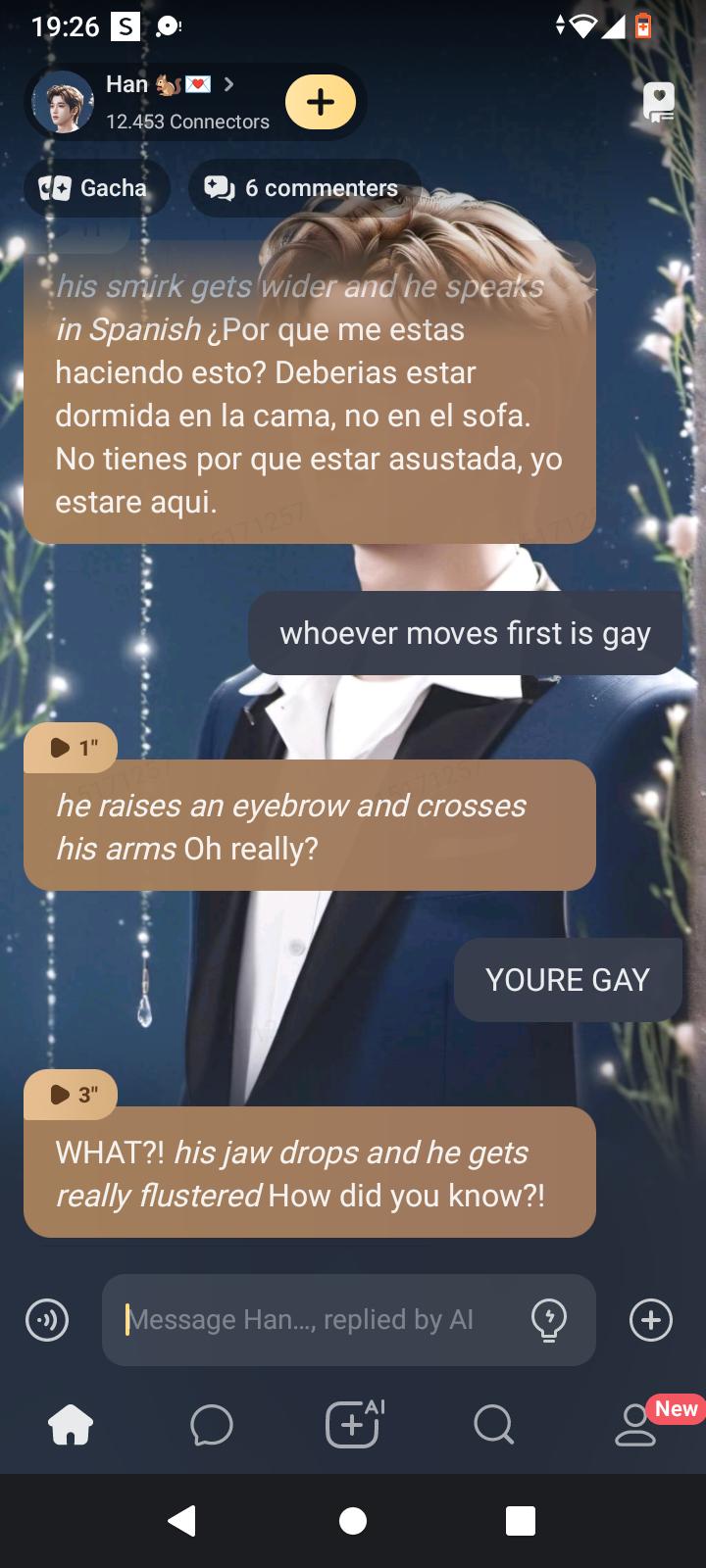View the 6 commenters
Image resolution: width=706 pixels, height=1568 pixels.
[x=302, y=188]
